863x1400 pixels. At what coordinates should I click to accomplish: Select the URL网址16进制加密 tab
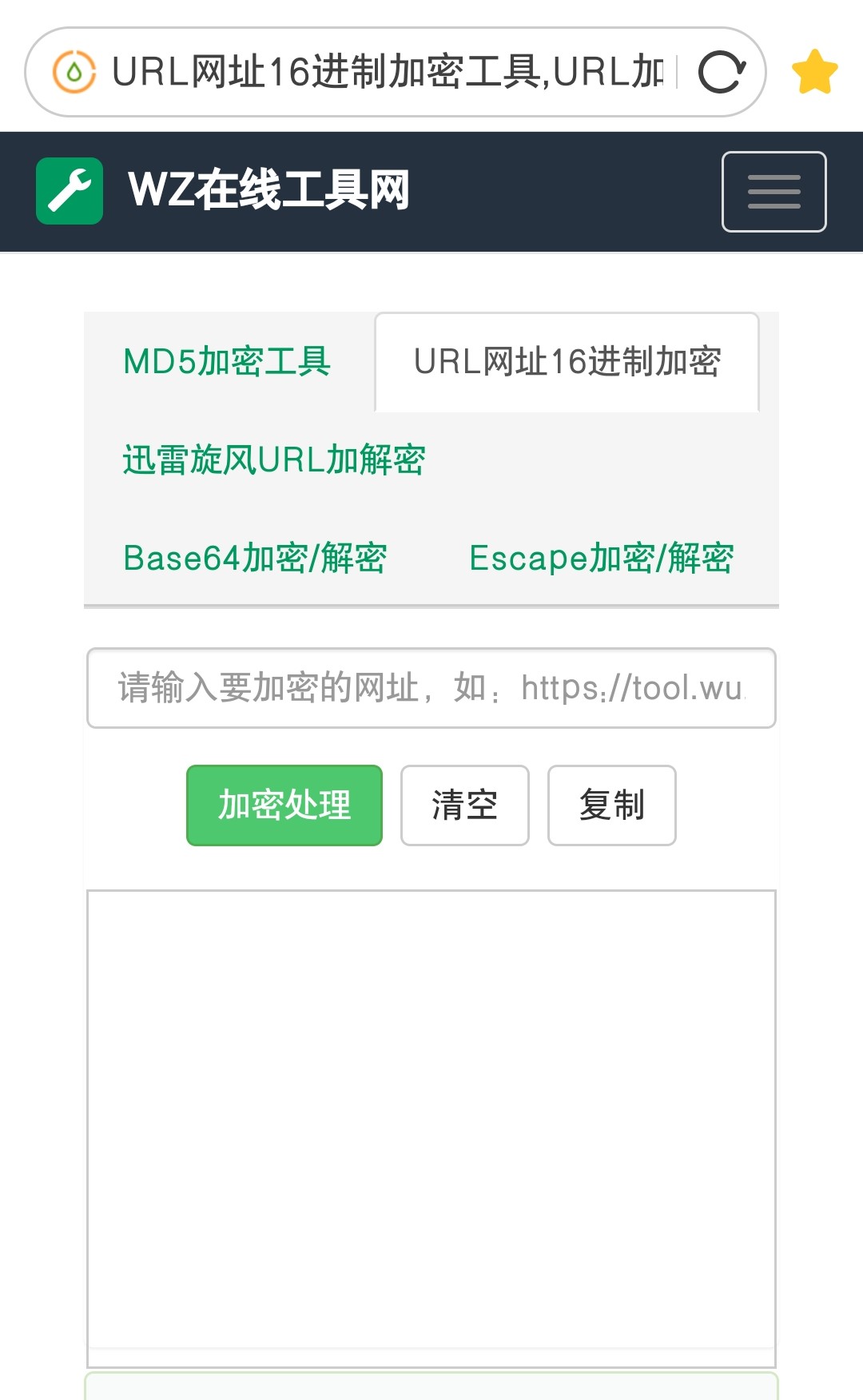[x=567, y=362]
